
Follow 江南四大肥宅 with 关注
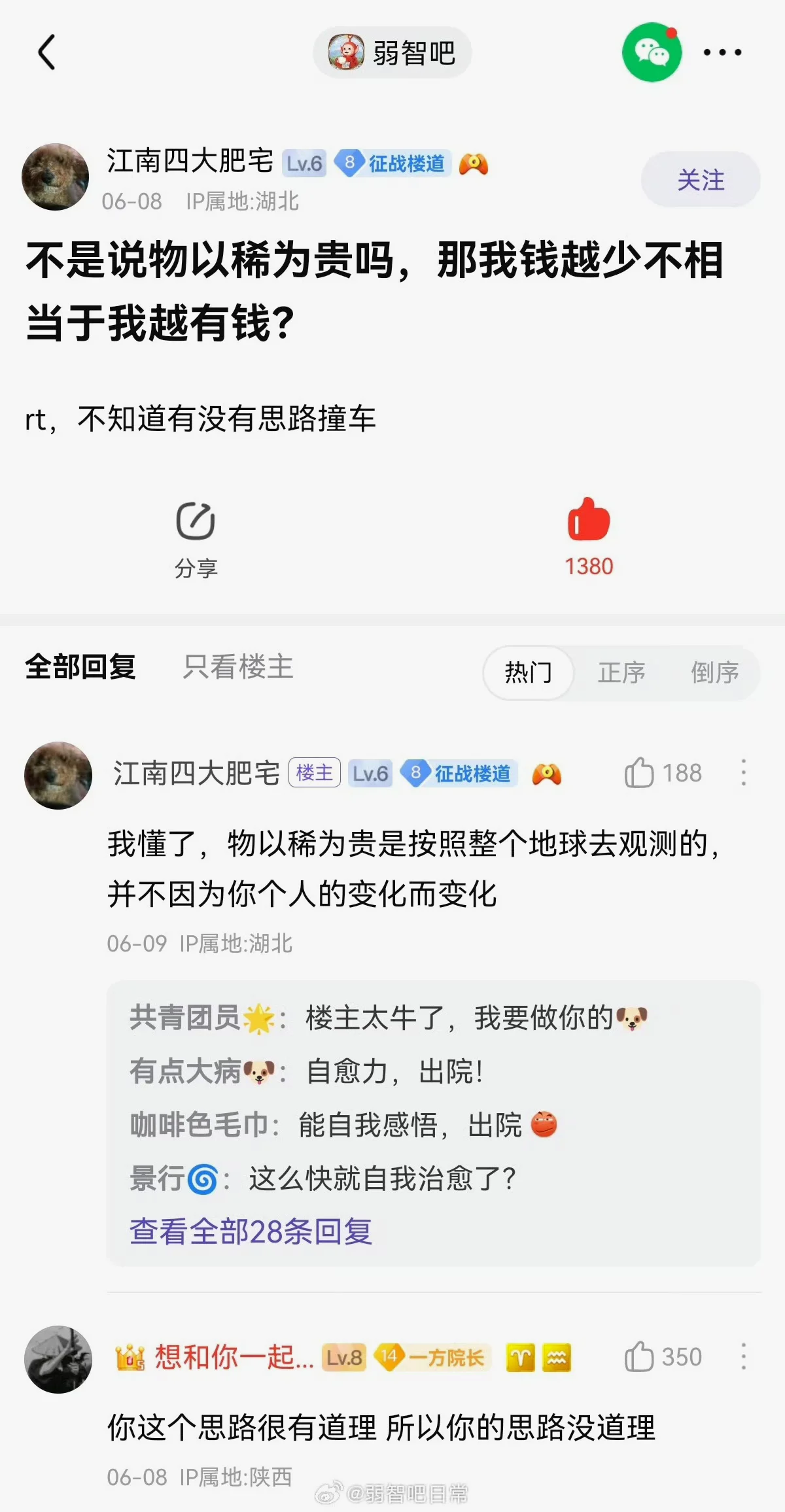(700, 180)
